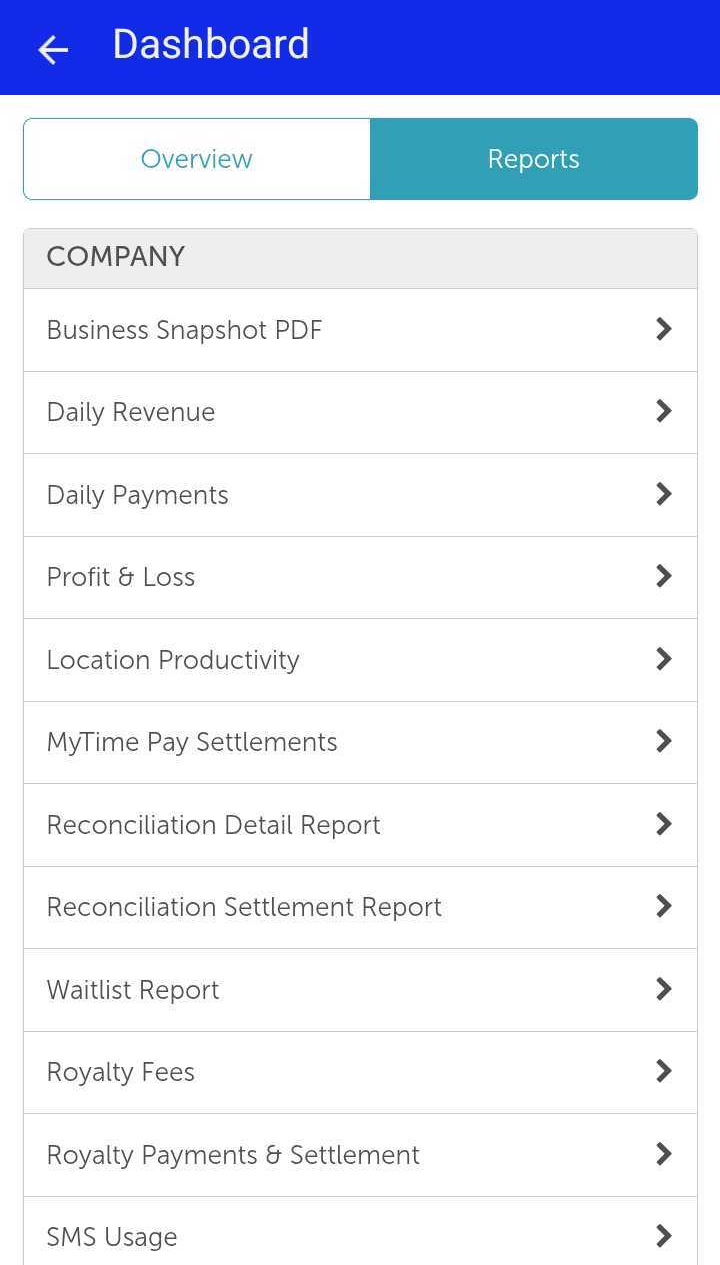View MyTime Pay Settlements
Image resolution: width=720 pixels, height=1265 pixels.
(x=360, y=742)
